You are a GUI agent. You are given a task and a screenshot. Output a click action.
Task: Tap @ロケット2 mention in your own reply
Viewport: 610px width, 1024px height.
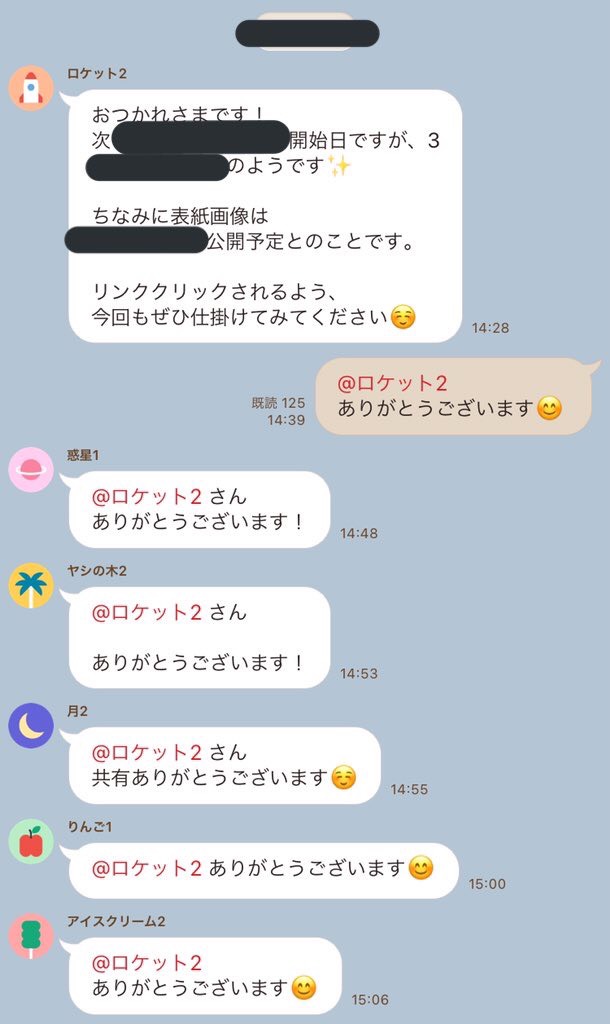tap(392, 383)
